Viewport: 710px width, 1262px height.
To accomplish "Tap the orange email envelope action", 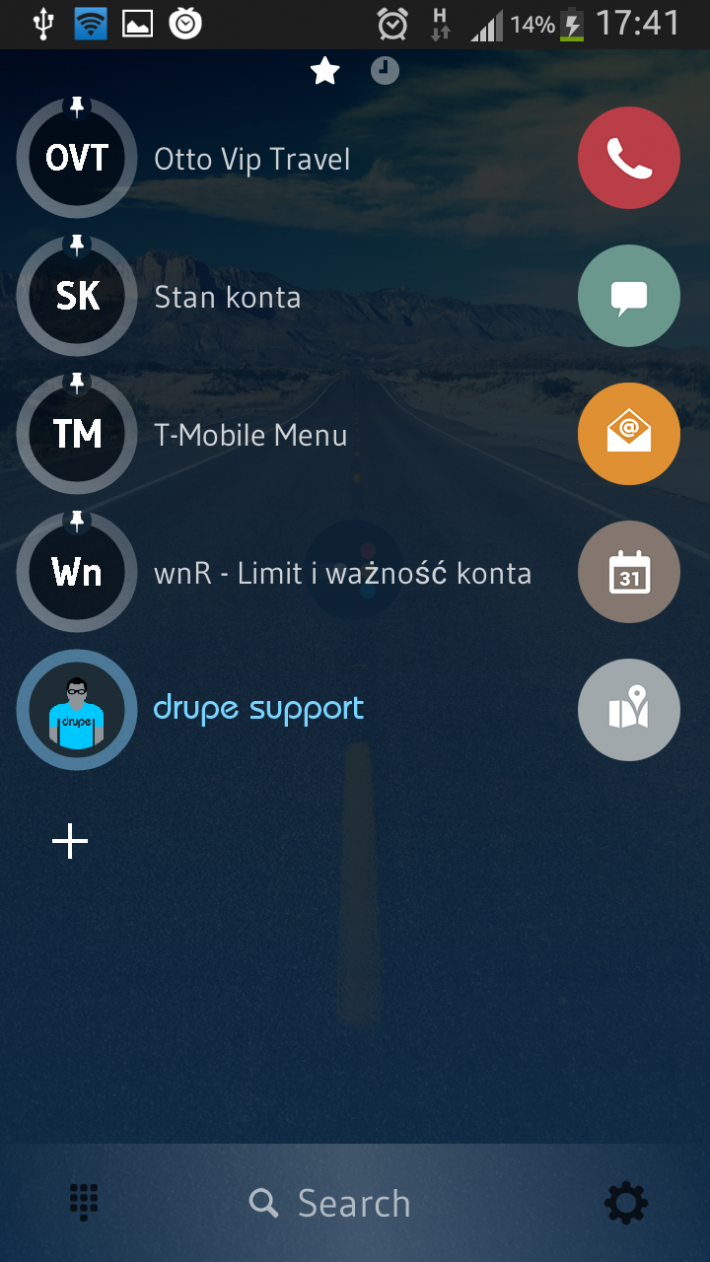I will tap(629, 434).
